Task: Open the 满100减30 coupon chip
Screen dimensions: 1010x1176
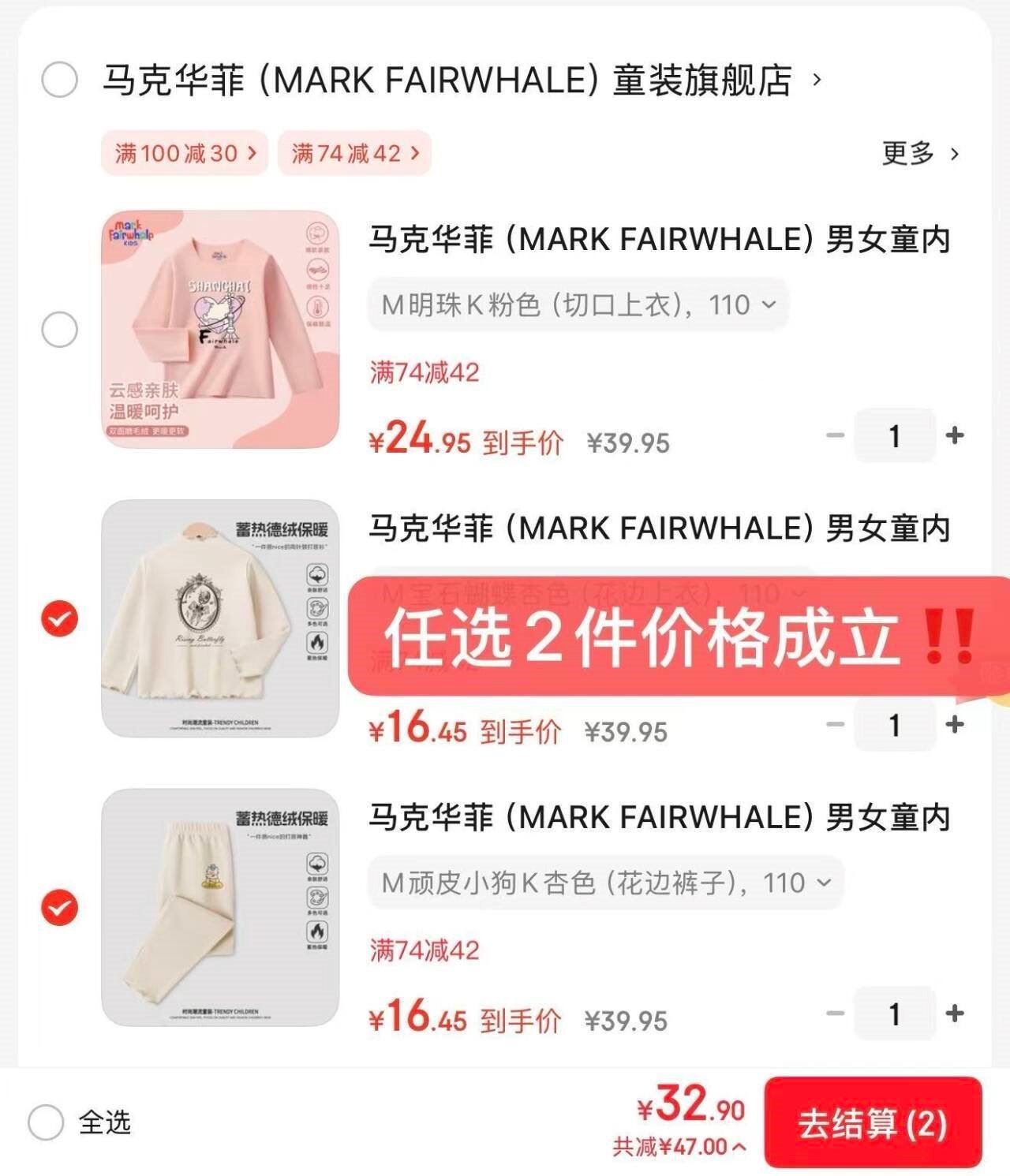Action: pyautogui.click(x=185, y=153)
